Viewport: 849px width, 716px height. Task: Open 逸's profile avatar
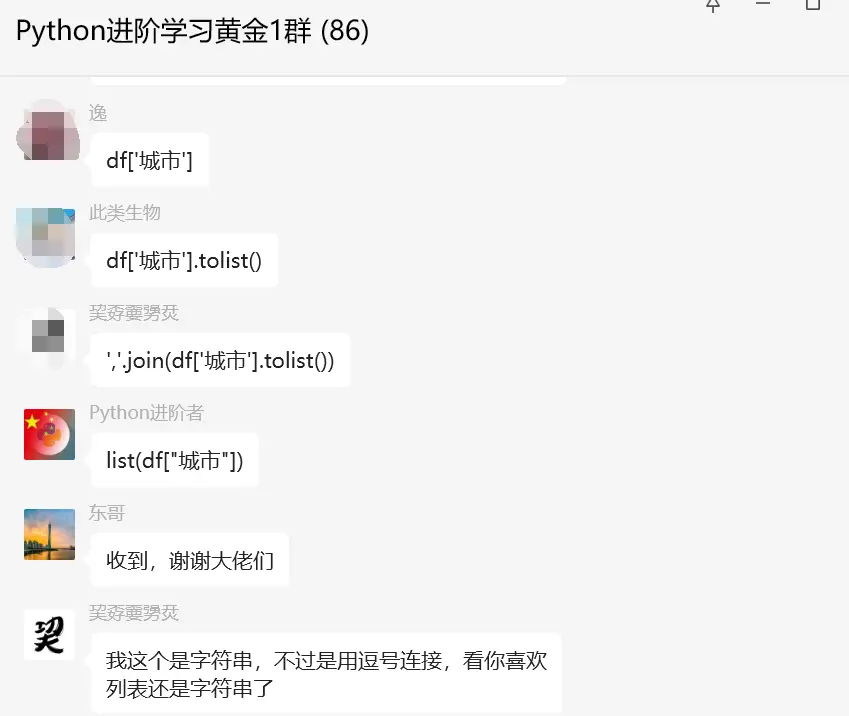pyautogui.click(x=49, y=134)
